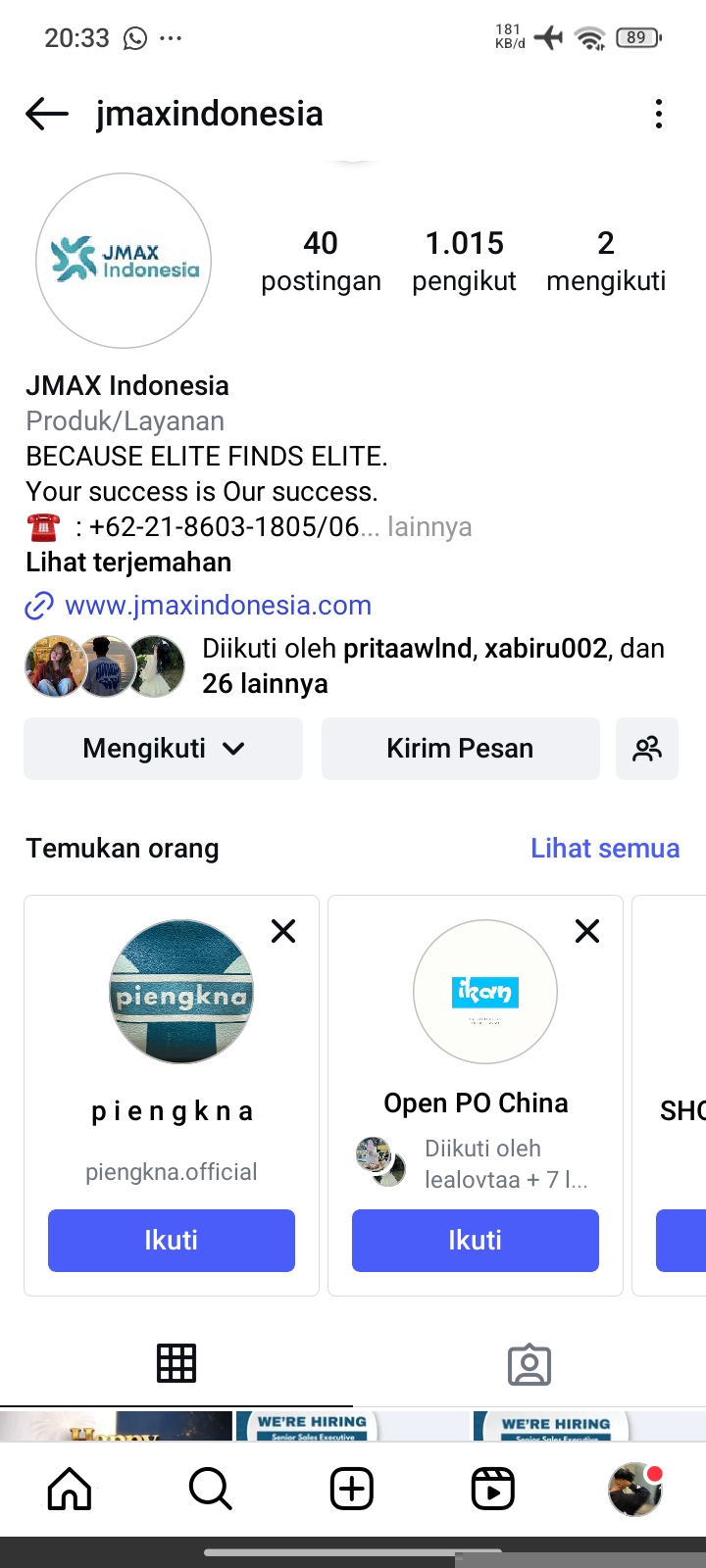
Task: Open the Search and explore page
Action: click(210, 1490)
